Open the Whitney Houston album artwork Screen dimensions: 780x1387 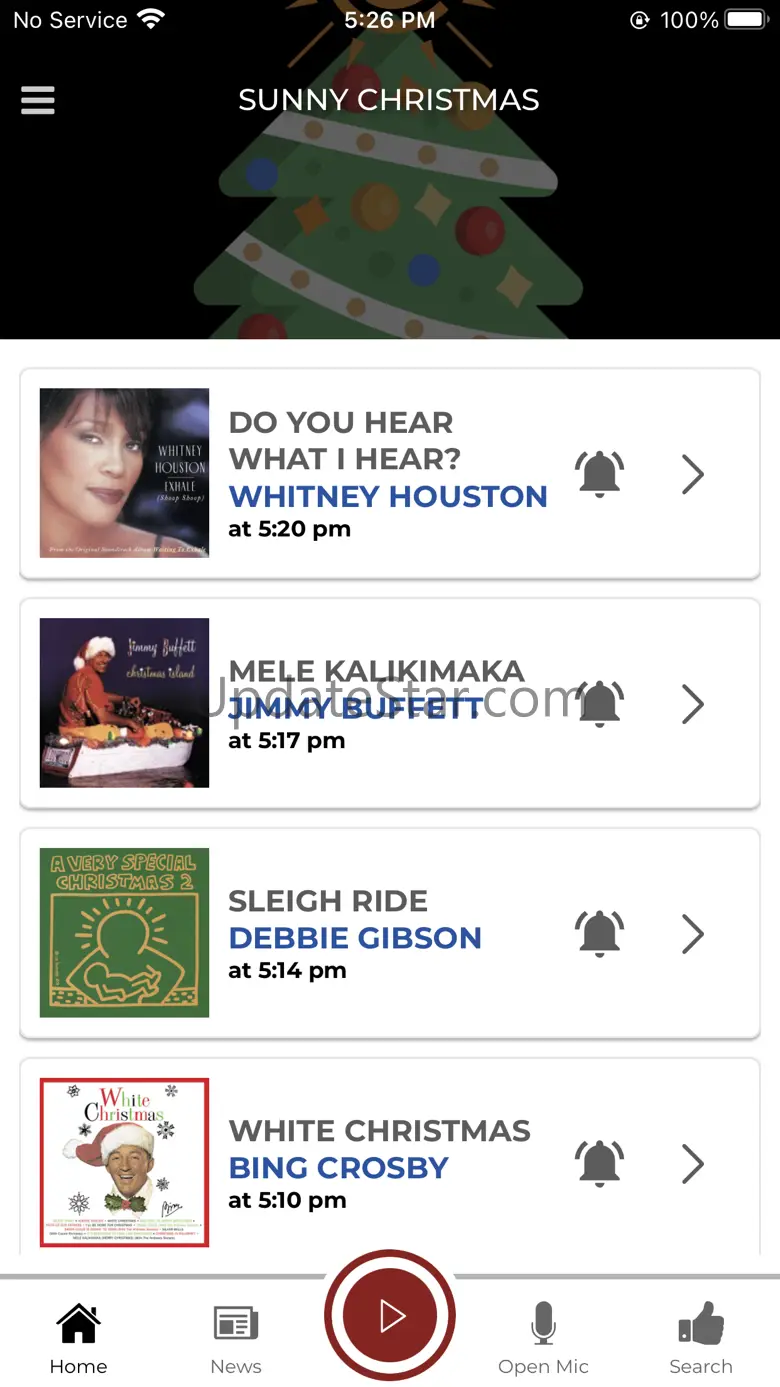point(124,473)
